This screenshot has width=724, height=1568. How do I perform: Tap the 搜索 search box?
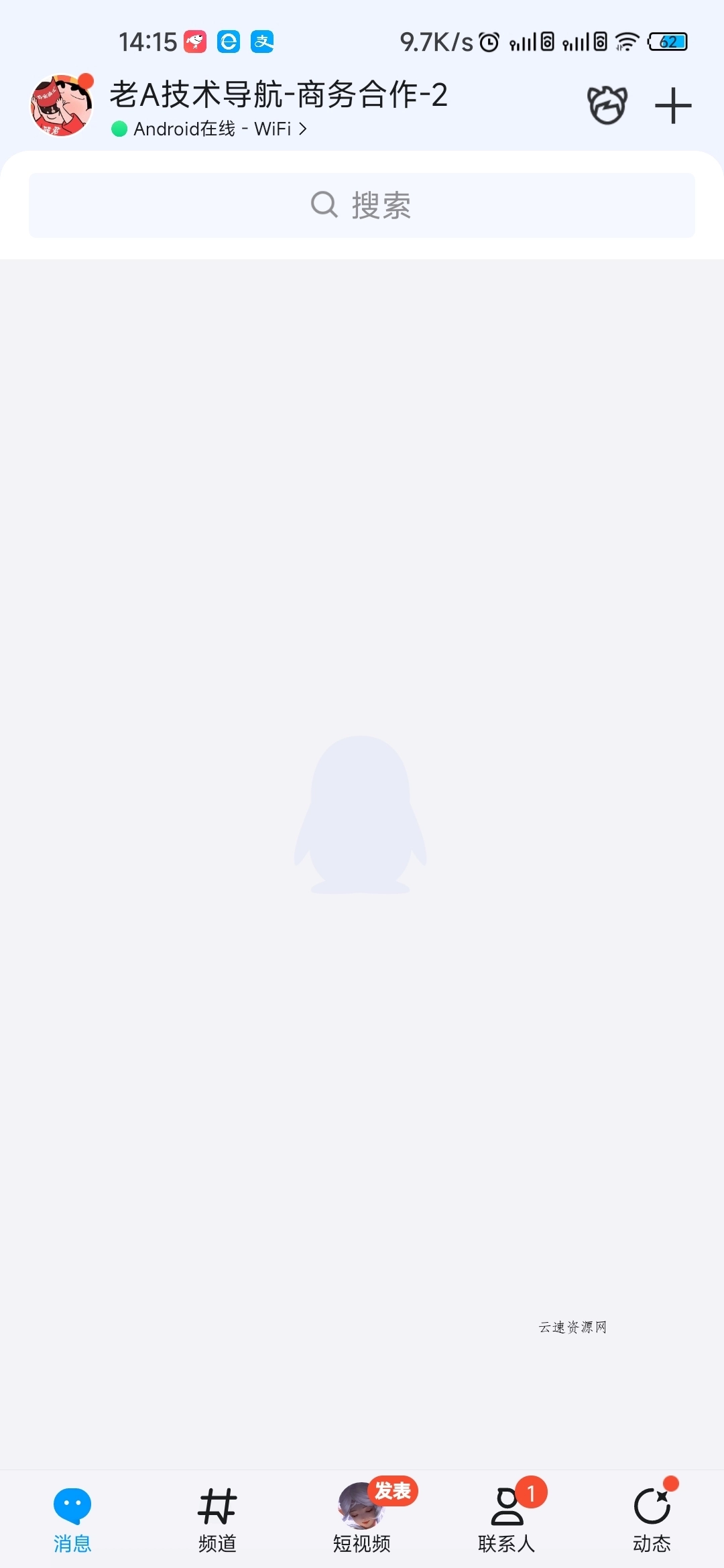[362, 205]
